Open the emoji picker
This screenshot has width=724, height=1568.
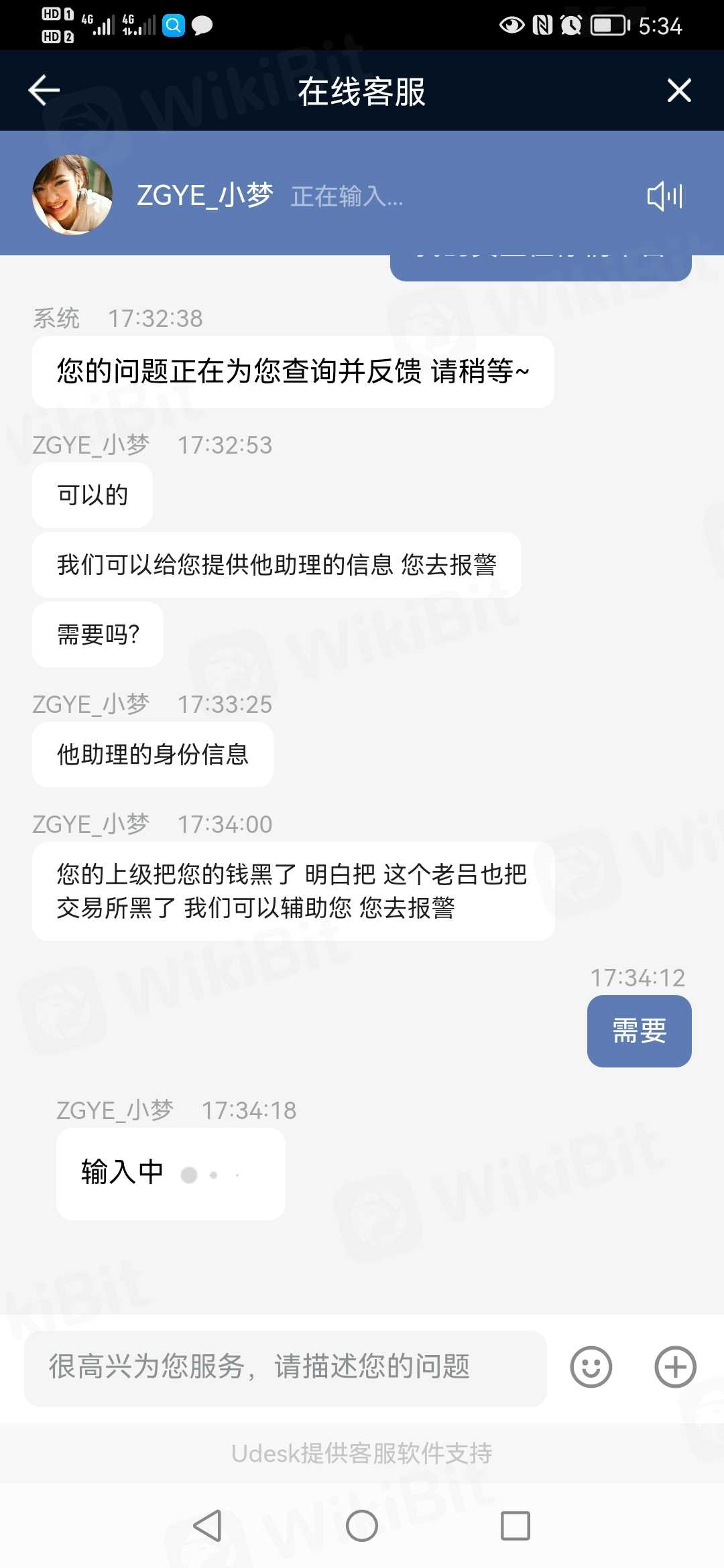[x=591, y=1367]
